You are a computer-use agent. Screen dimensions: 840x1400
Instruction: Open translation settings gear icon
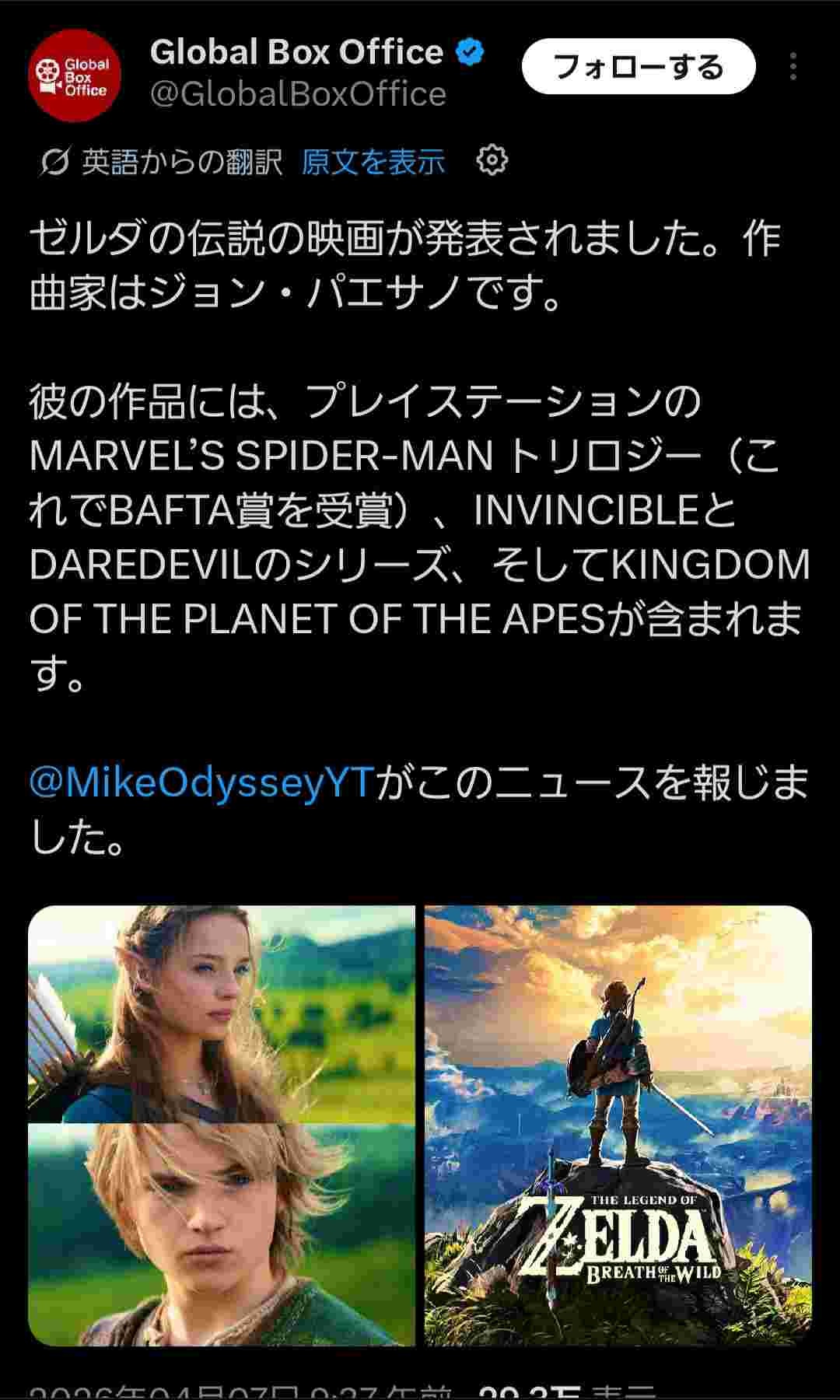492,160
